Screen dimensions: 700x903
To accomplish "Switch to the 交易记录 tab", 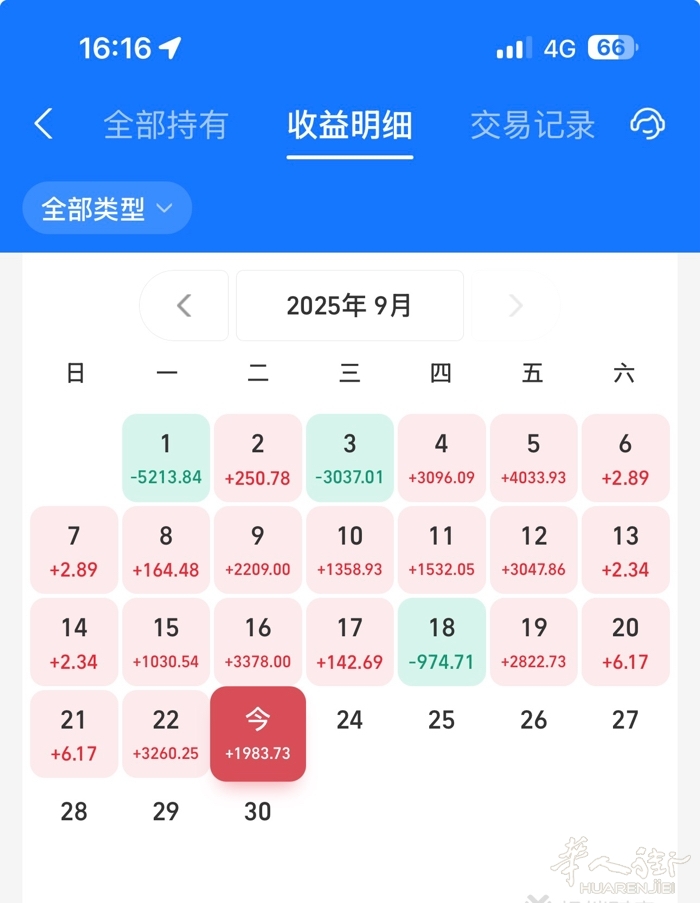I will [x=532, y=125].
